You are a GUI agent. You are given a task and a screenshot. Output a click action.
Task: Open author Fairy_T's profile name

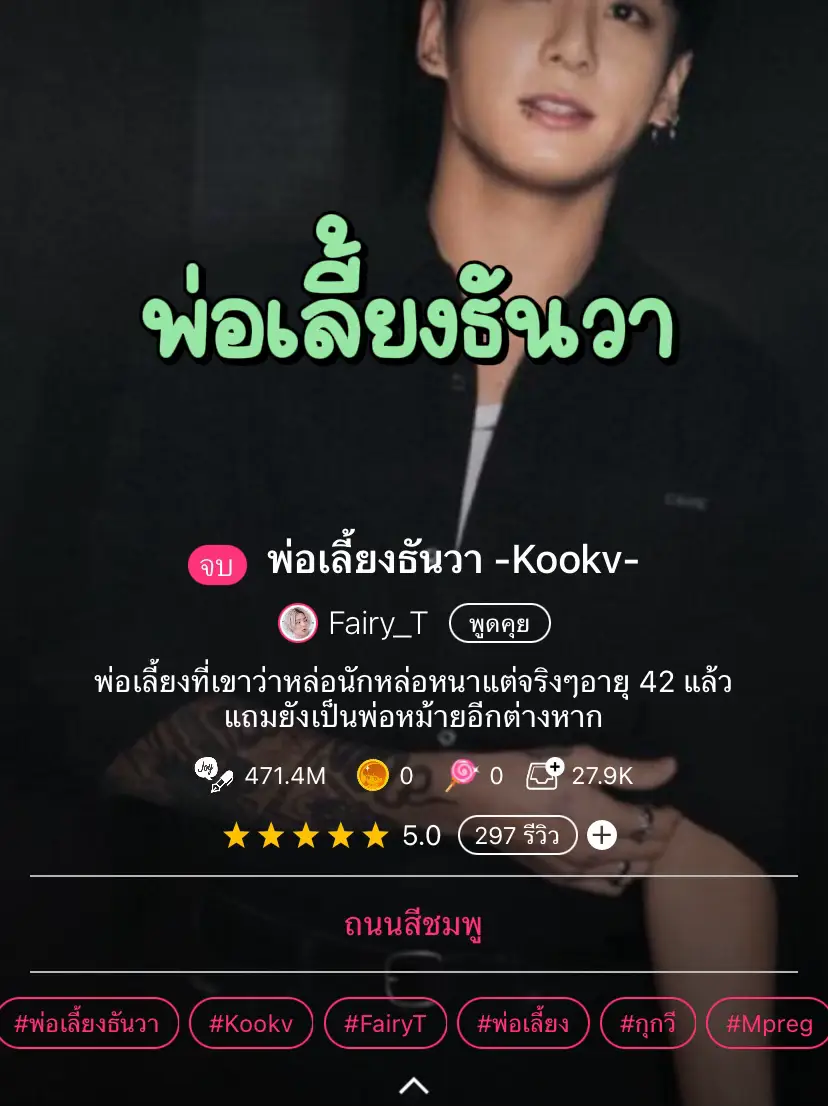point(377,622)
